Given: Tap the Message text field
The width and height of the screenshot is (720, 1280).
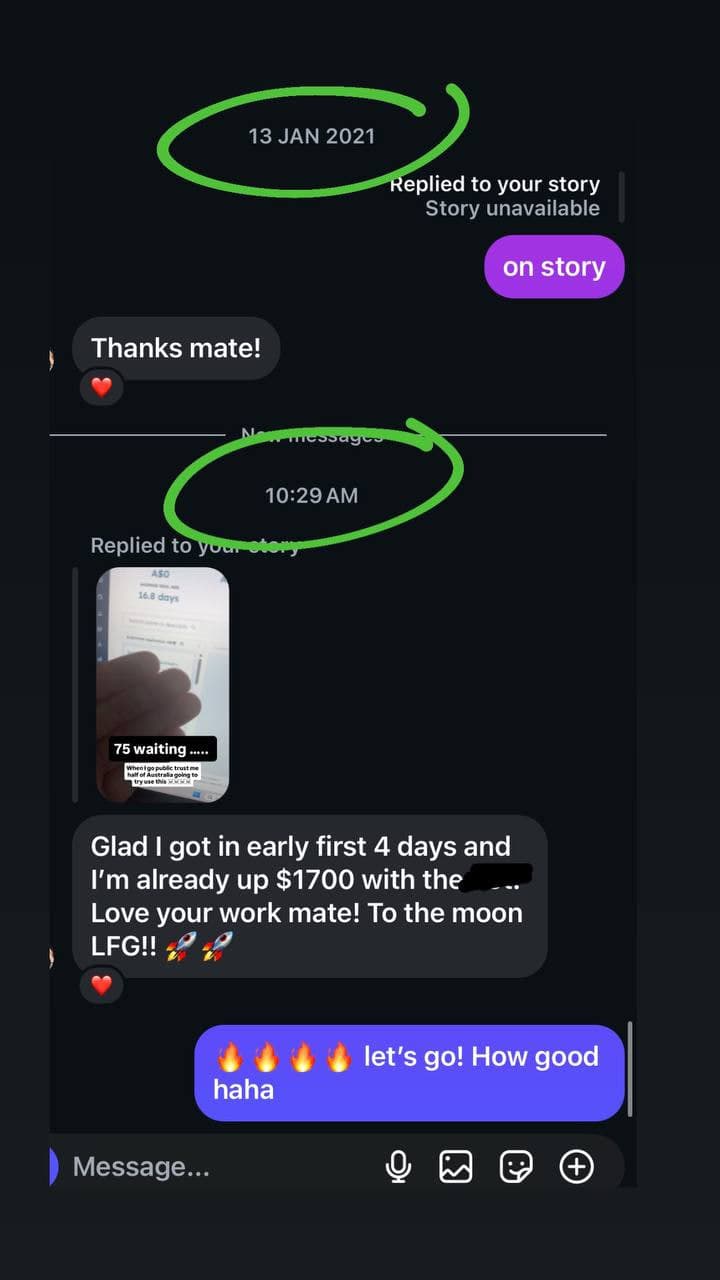Looking at the screenshot, I should [x=200, y=1167].
